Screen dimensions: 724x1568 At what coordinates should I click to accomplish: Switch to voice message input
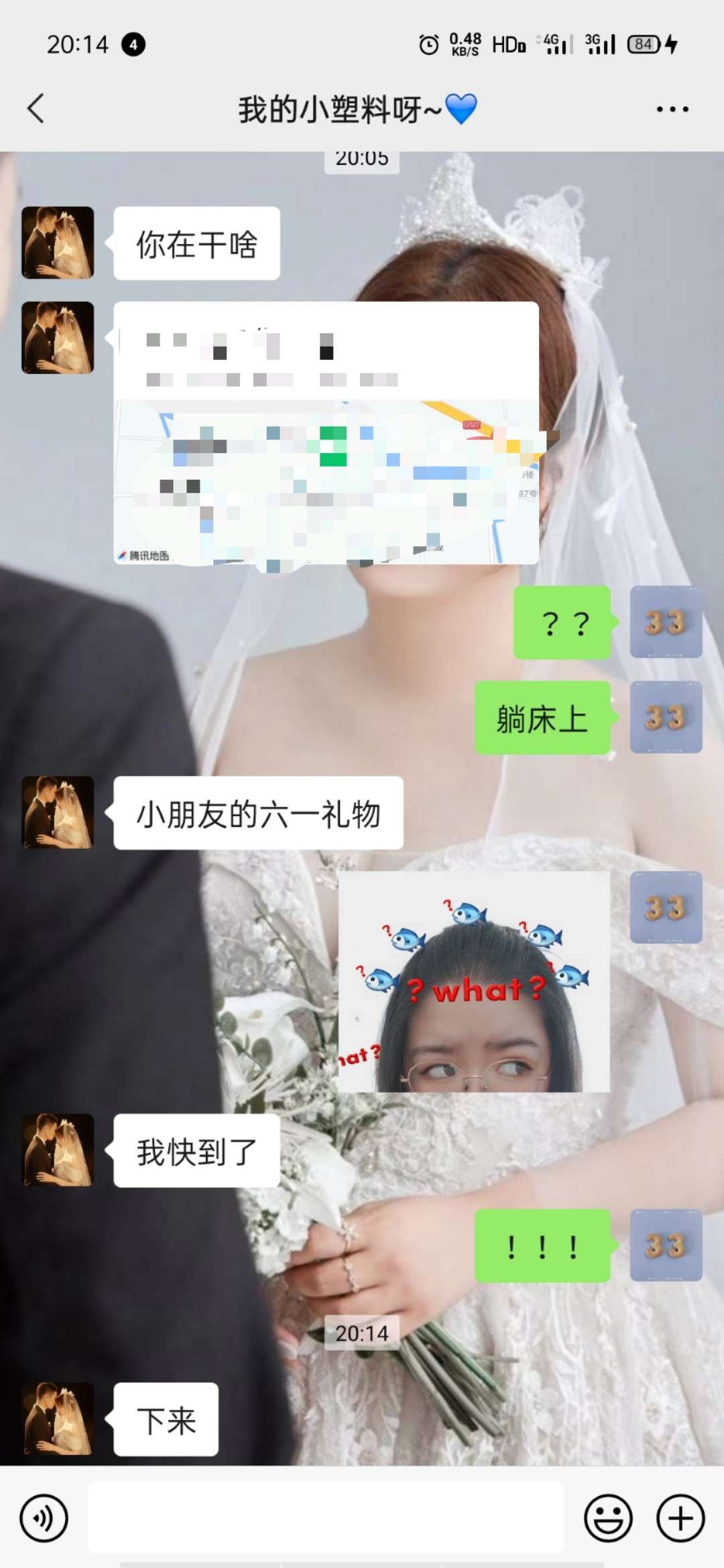point(44,1518)
